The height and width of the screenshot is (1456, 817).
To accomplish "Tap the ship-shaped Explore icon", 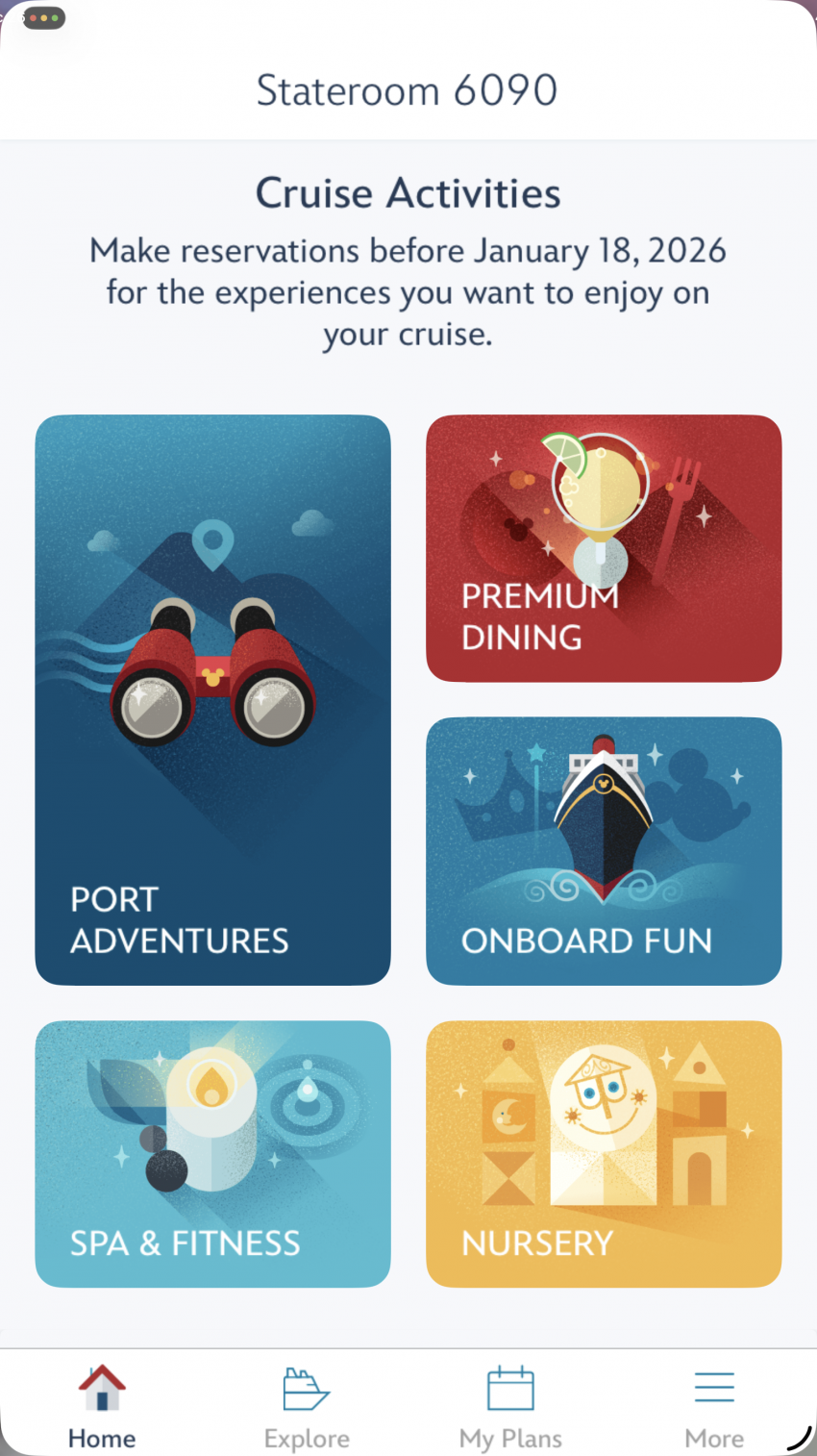I will pos(306,1386).
